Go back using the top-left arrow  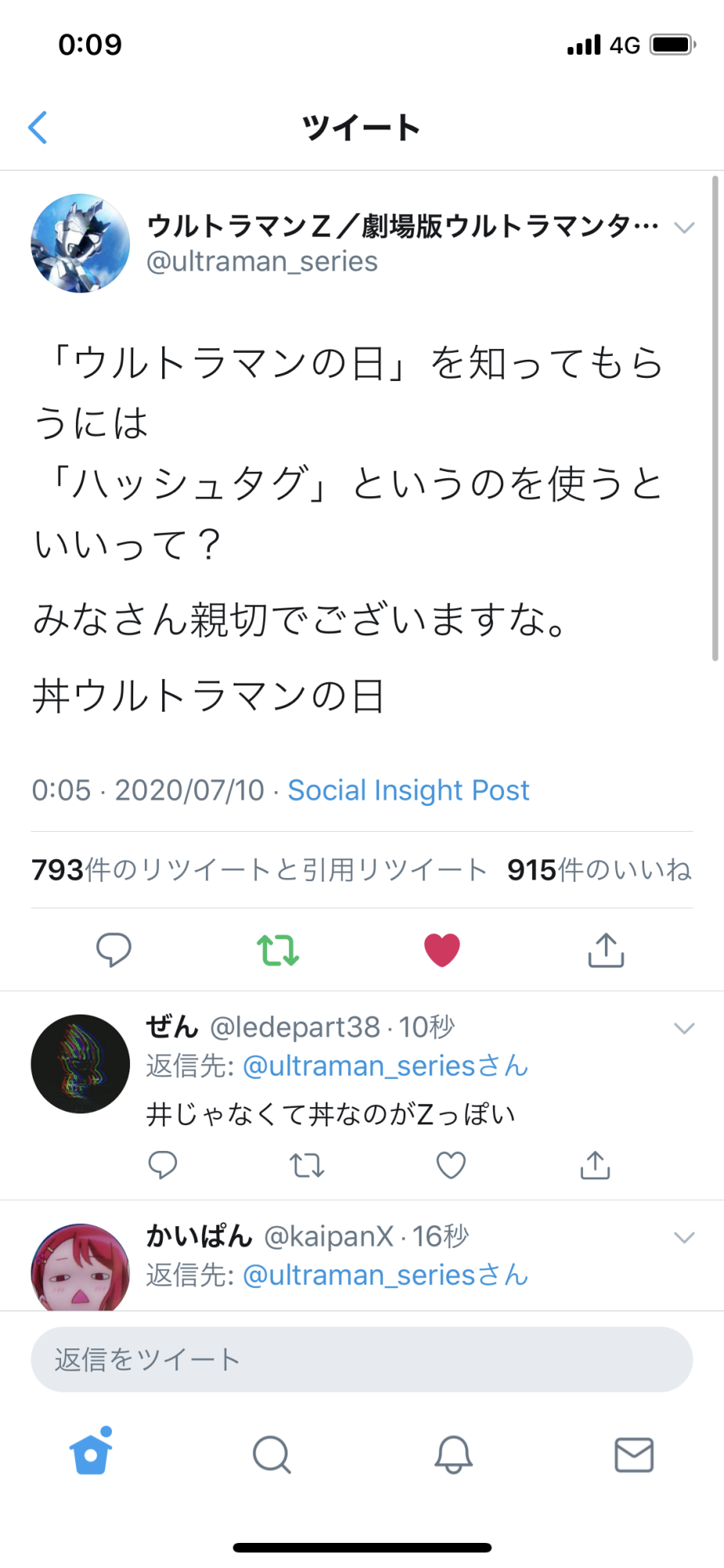[38, 128]
